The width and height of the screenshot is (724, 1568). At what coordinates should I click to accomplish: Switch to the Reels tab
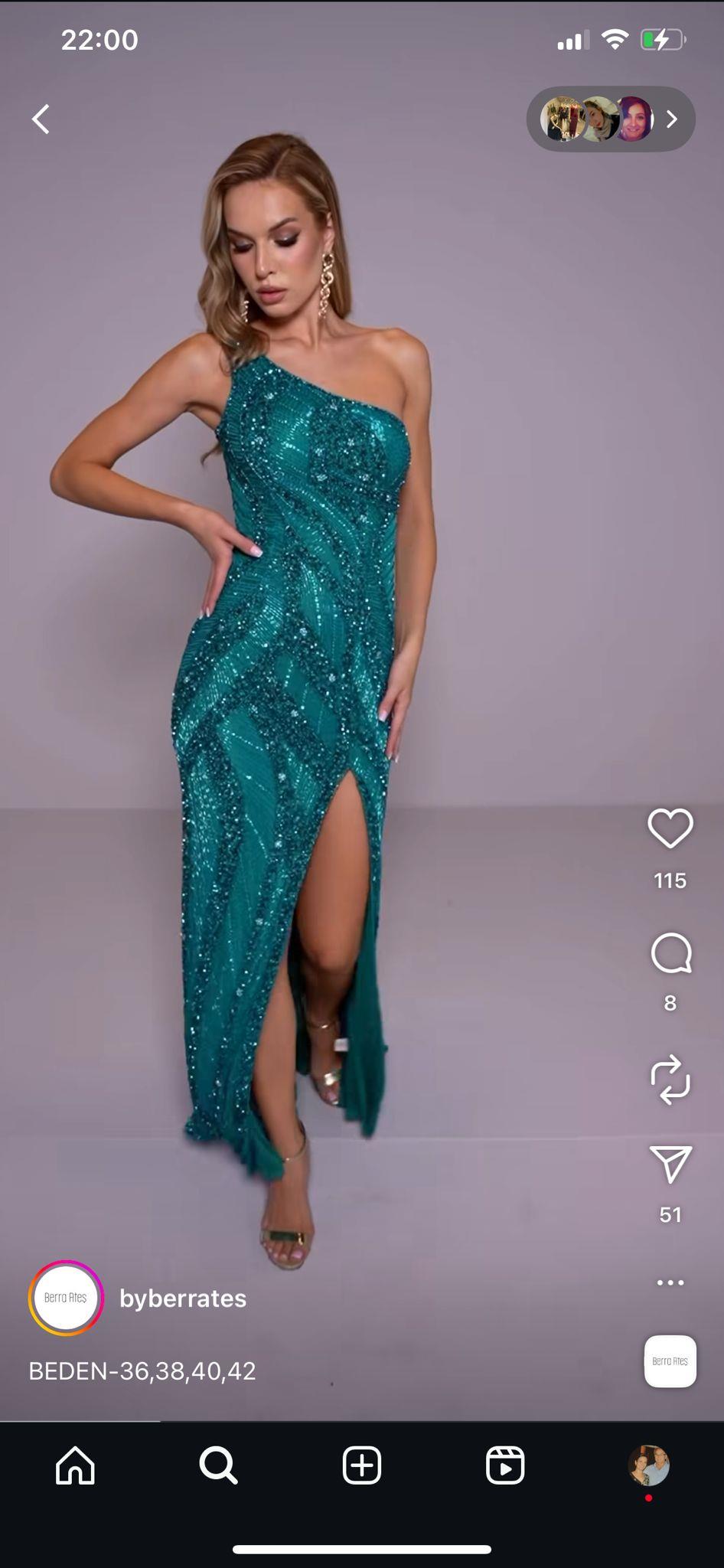click(505, 1465)
